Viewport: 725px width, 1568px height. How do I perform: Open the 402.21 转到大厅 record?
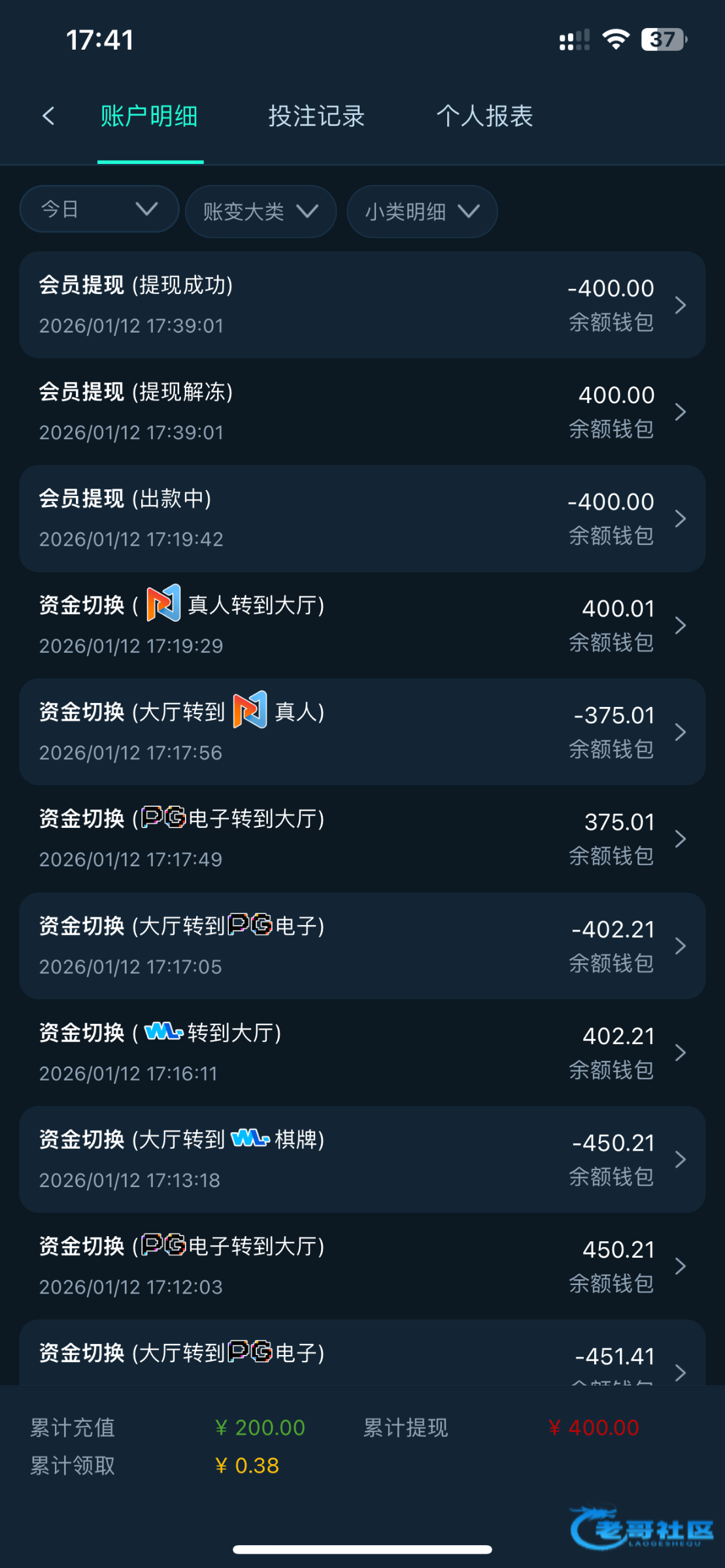(362, 1053)
